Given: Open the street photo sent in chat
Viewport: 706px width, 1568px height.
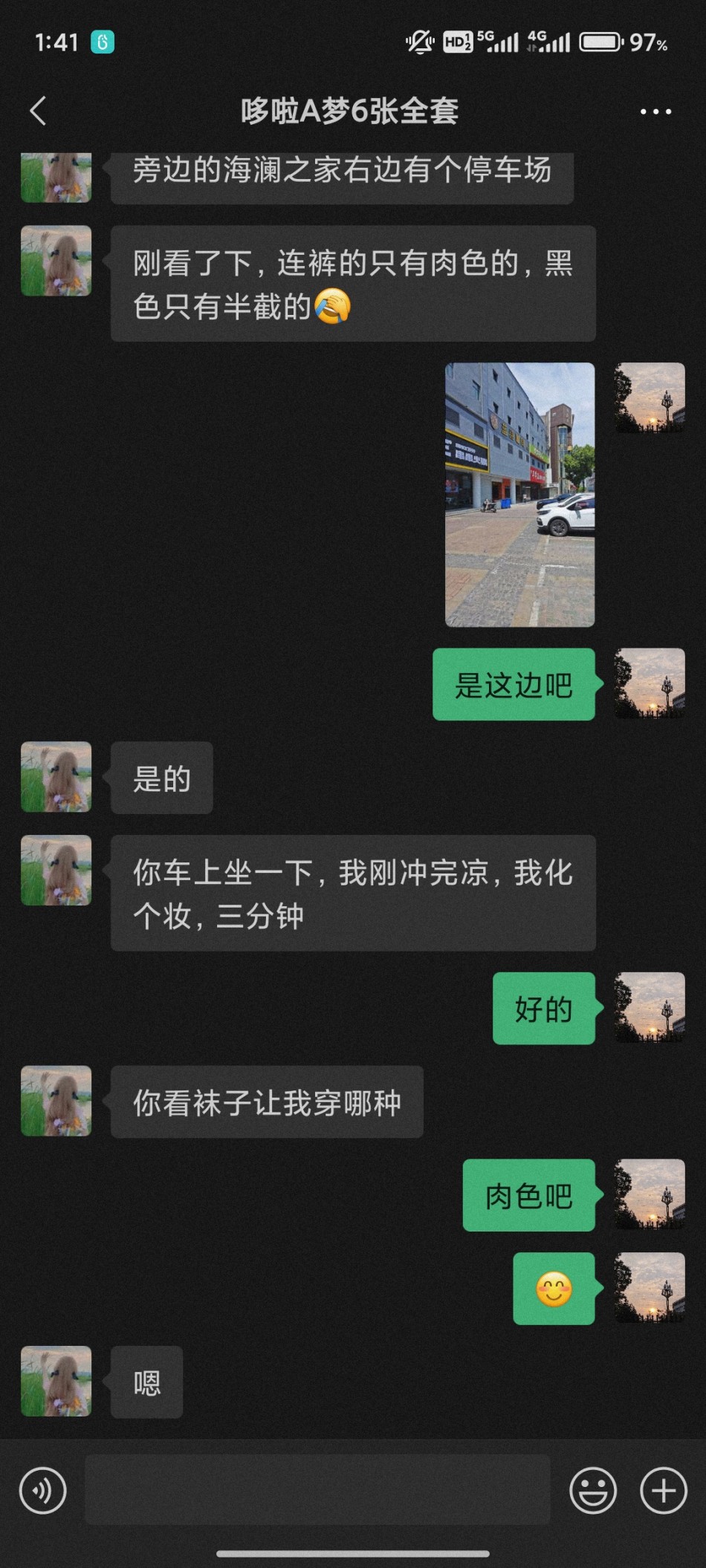Looking at the screenshot, I should tap(519, 494).
